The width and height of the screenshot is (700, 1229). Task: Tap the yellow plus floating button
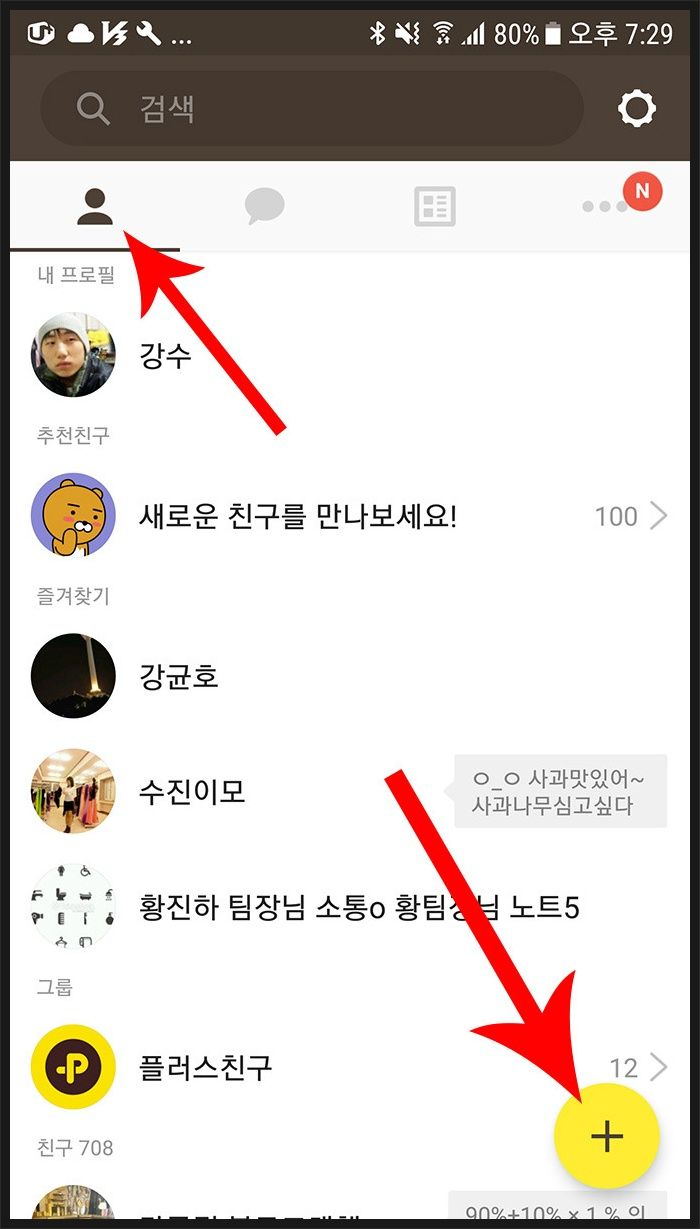(x=607, y=1136)
